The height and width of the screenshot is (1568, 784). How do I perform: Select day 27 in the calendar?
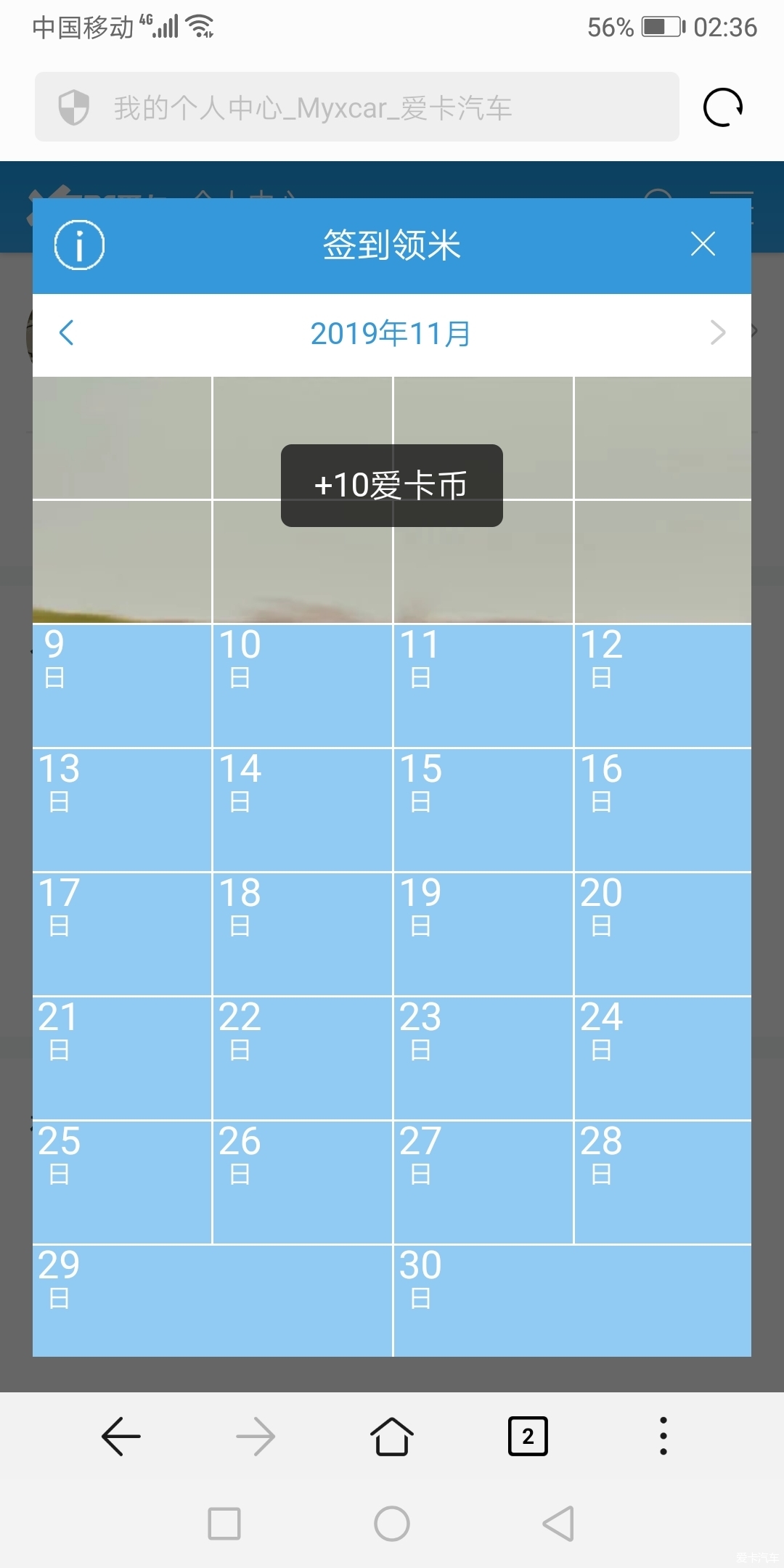[483, 1182]
